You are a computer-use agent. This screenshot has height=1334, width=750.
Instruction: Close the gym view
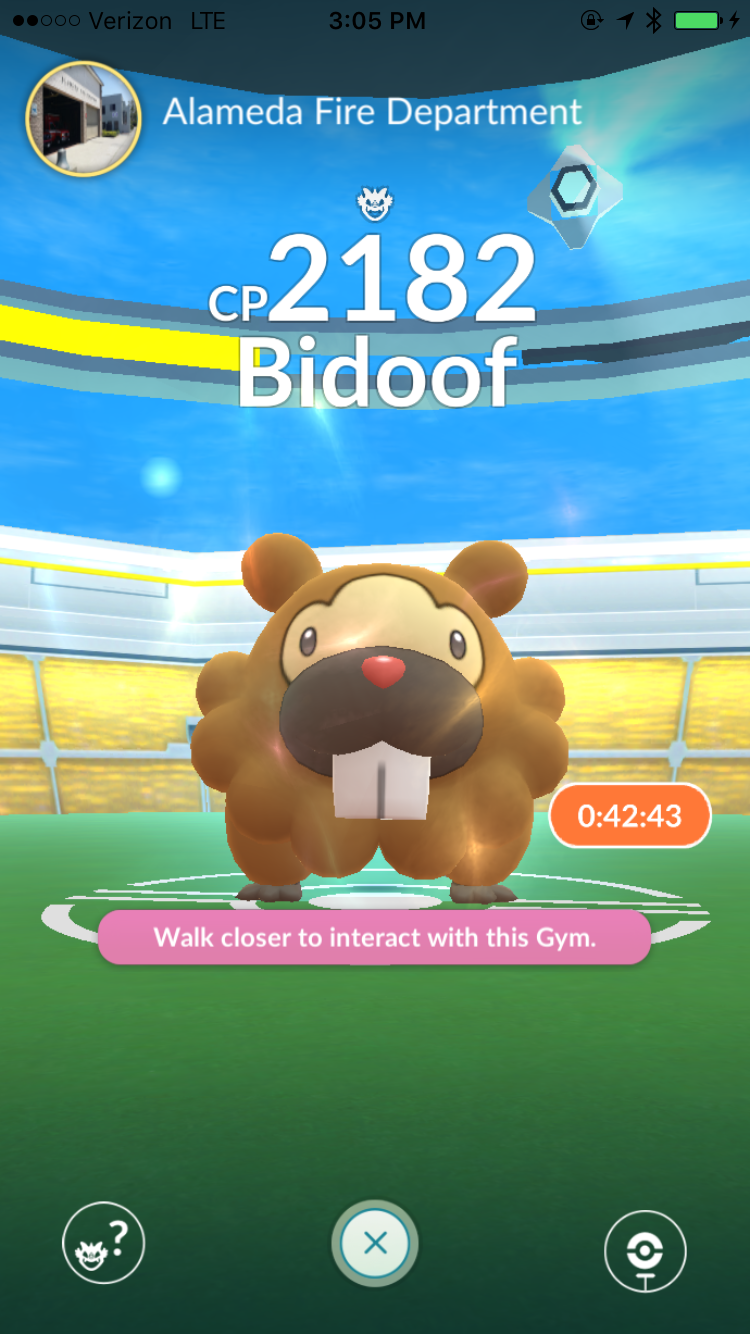click(375, 1243)
